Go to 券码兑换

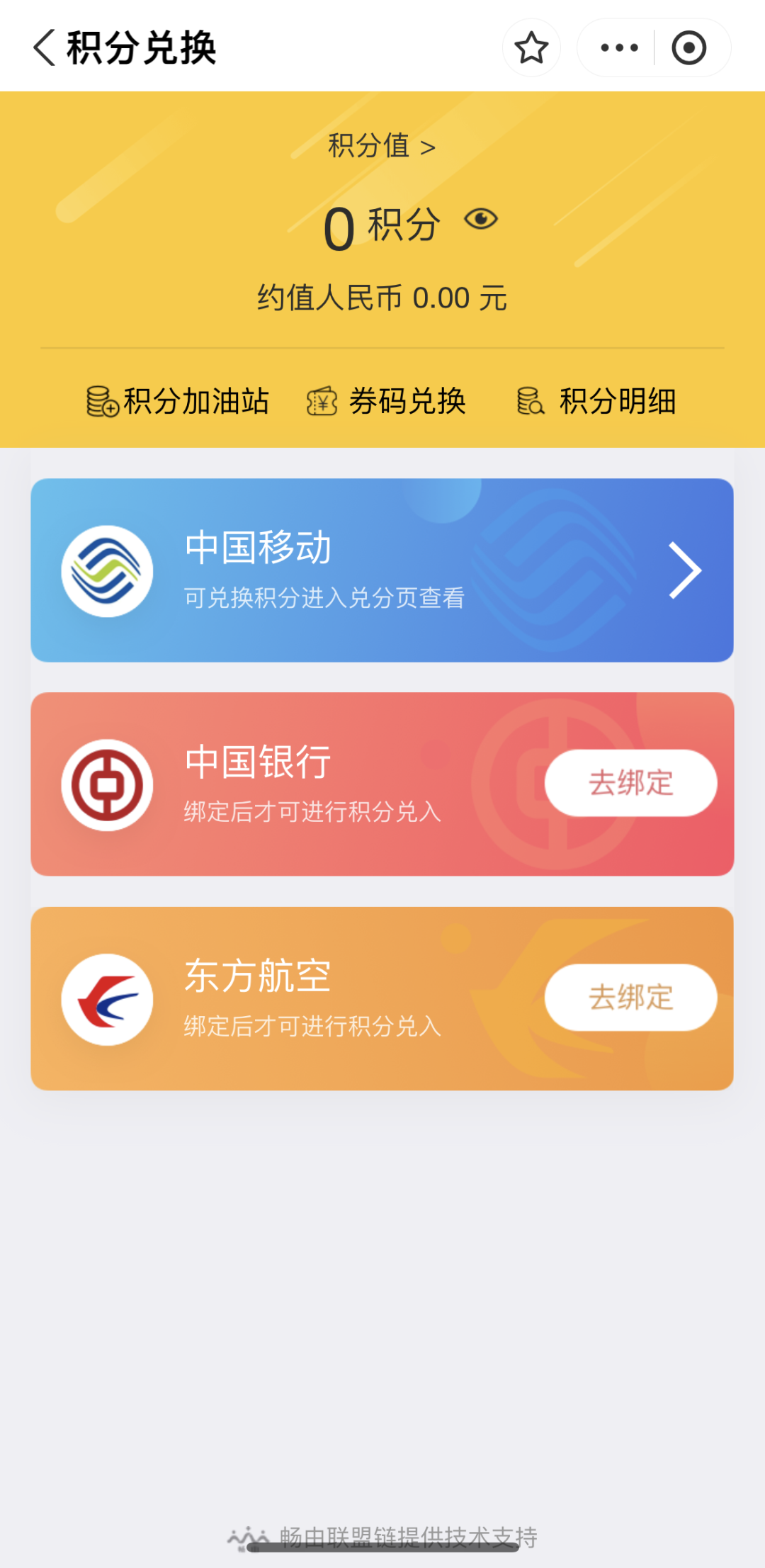[x=387, y=401]
